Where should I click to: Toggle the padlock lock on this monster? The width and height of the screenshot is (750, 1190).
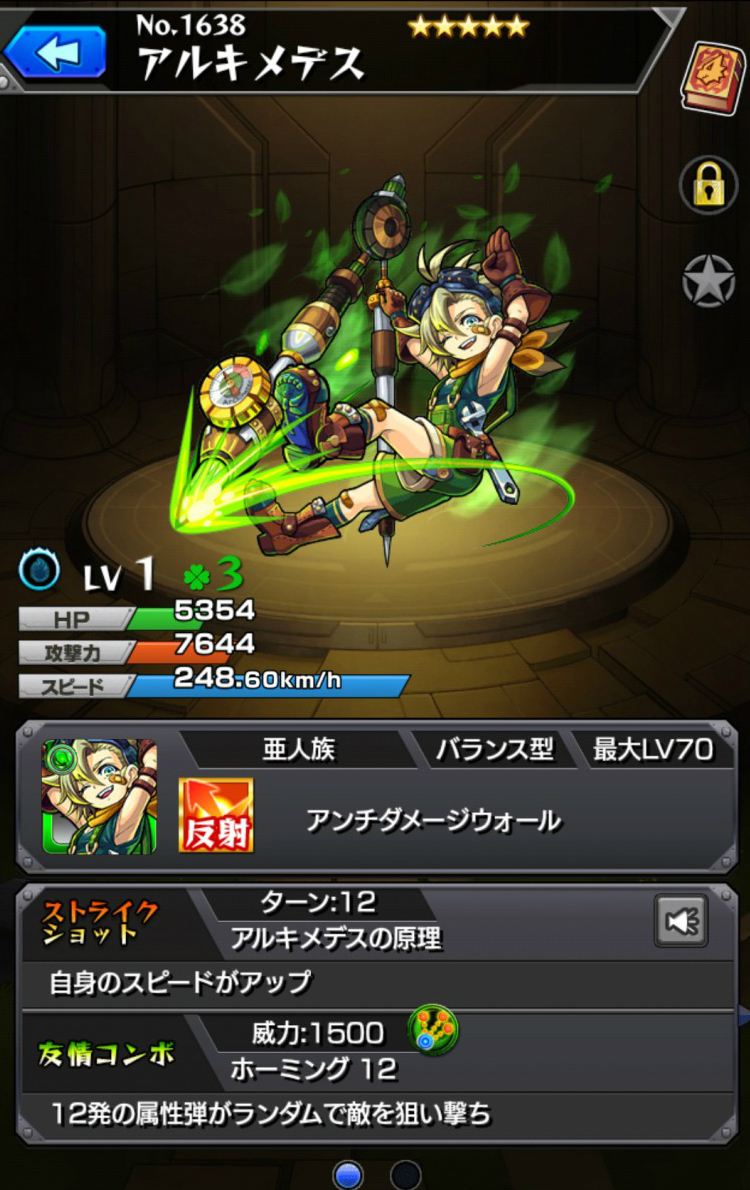[709, 186]
